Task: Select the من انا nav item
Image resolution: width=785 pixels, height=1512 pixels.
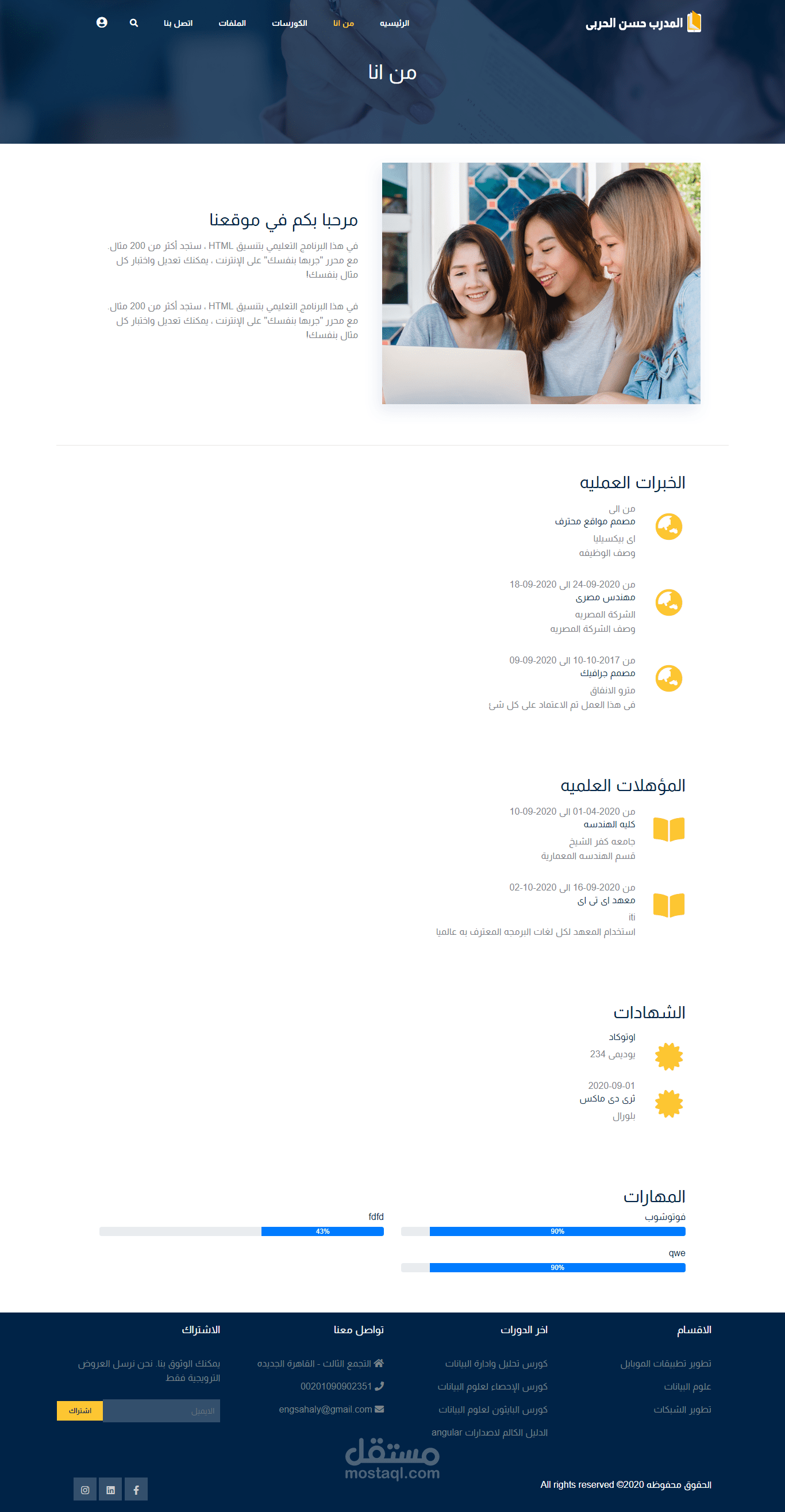Action: (343, 23)
